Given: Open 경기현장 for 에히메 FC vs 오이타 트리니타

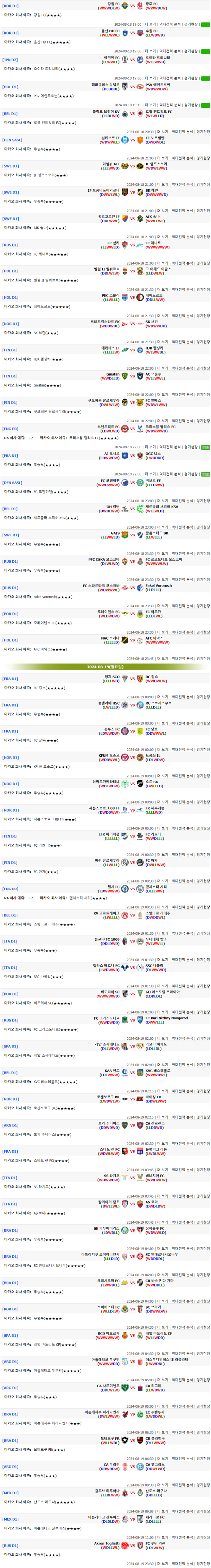Looking at the screenshot, I should pyautogui.click(x=191, y=79).
